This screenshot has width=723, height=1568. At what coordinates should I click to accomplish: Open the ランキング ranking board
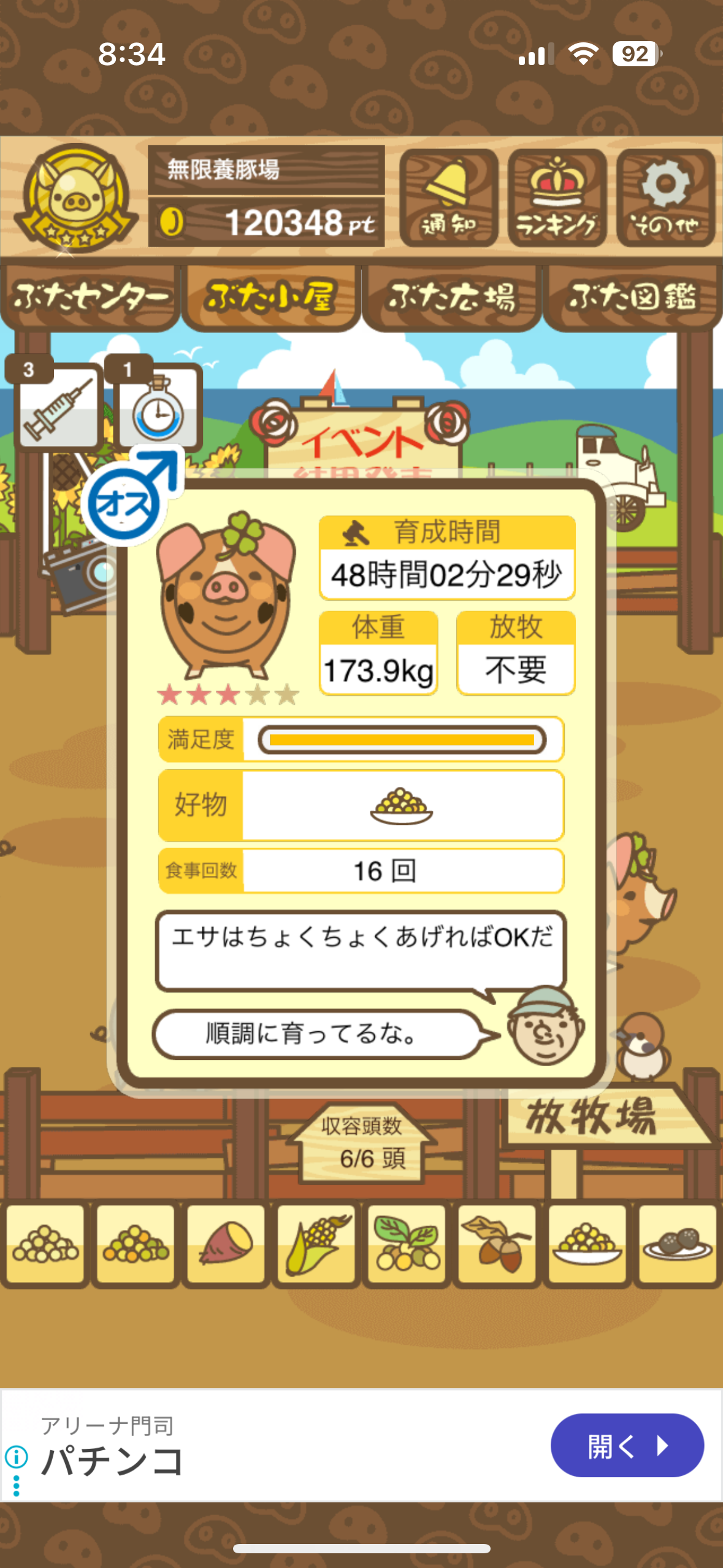pos(557,198)
